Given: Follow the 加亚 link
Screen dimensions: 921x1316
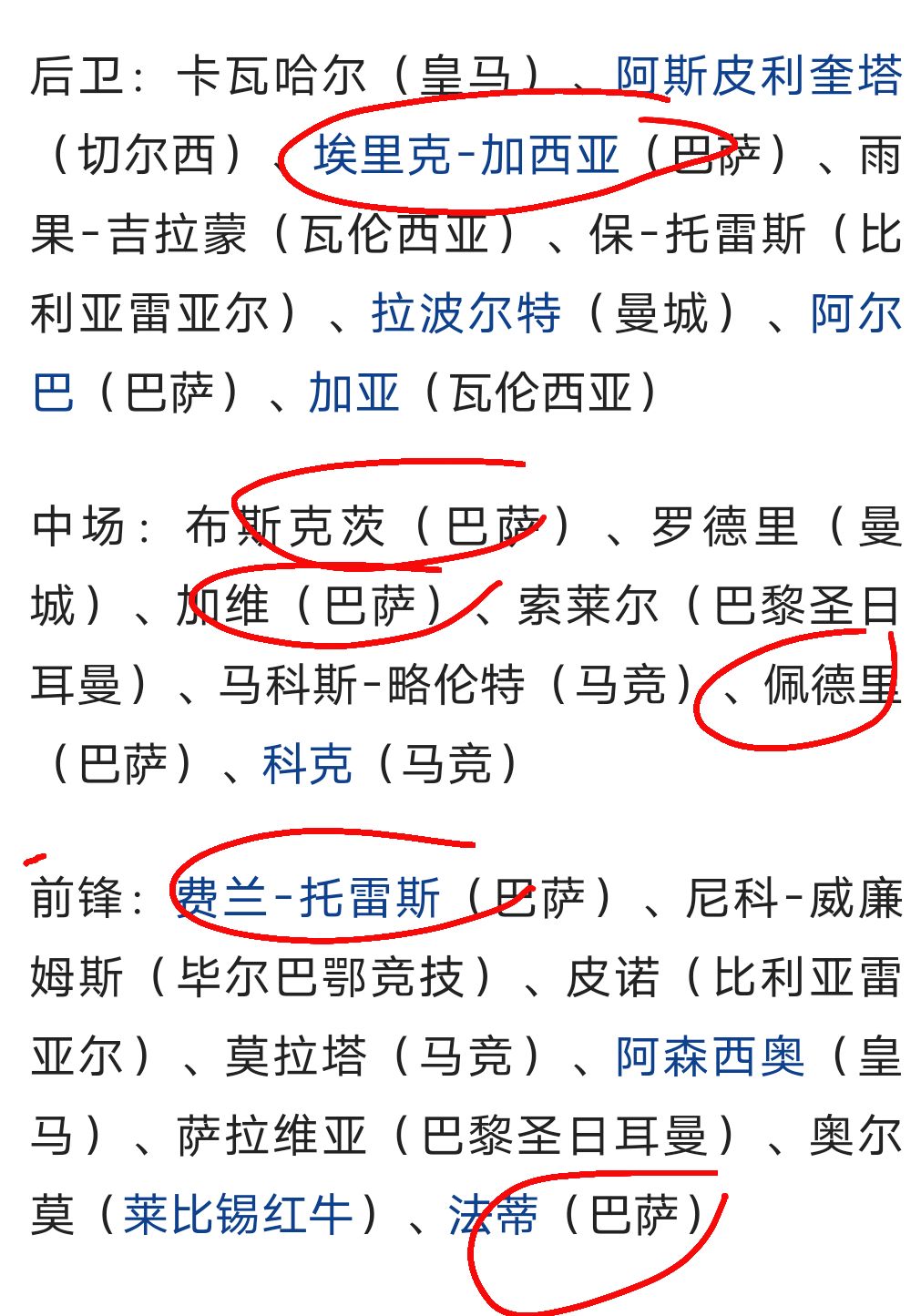Looking at the screenshot, I should pyautogui.click(x=353, y=393).
